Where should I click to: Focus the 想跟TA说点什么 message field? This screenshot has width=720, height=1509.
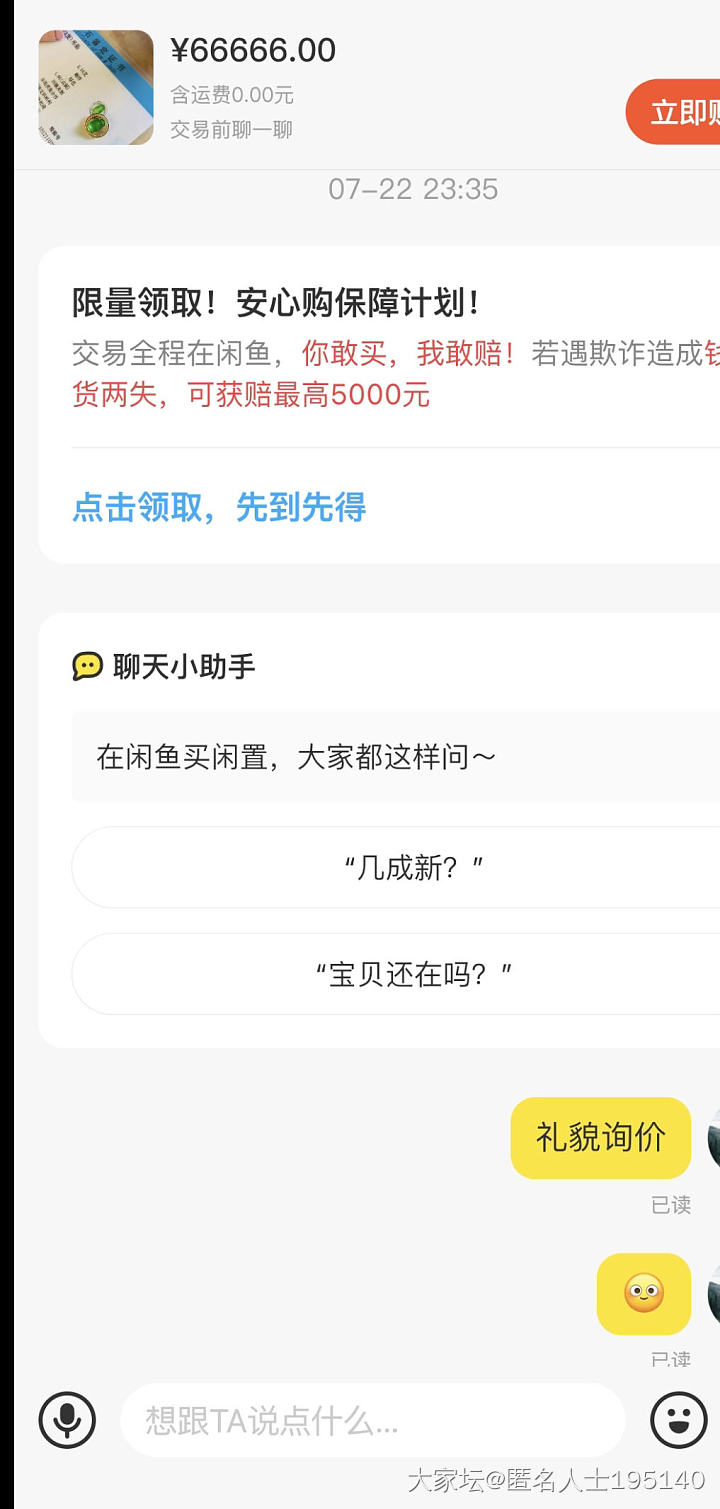372,1420
